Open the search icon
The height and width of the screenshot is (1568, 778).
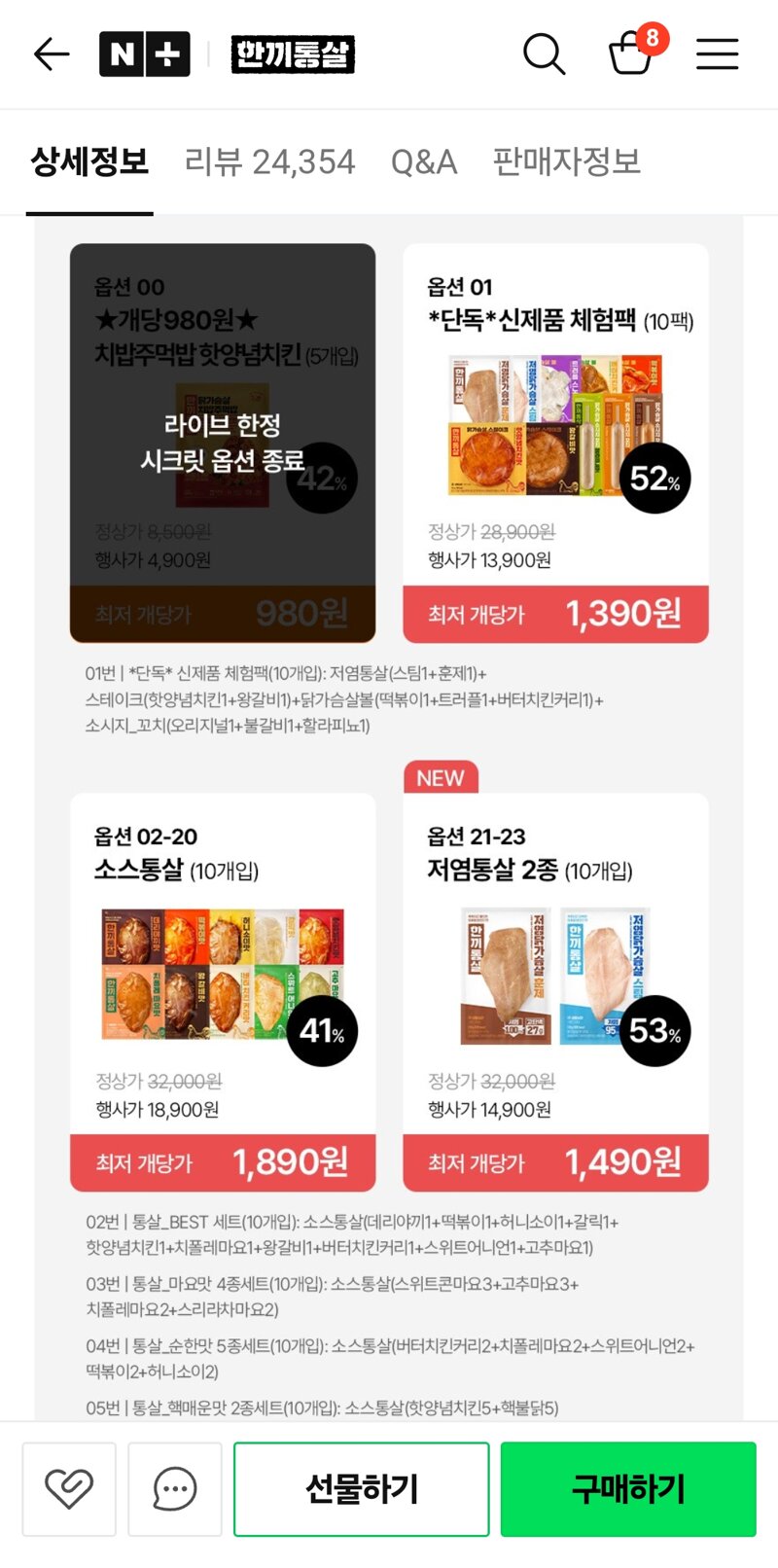click(x=544, y=54)
